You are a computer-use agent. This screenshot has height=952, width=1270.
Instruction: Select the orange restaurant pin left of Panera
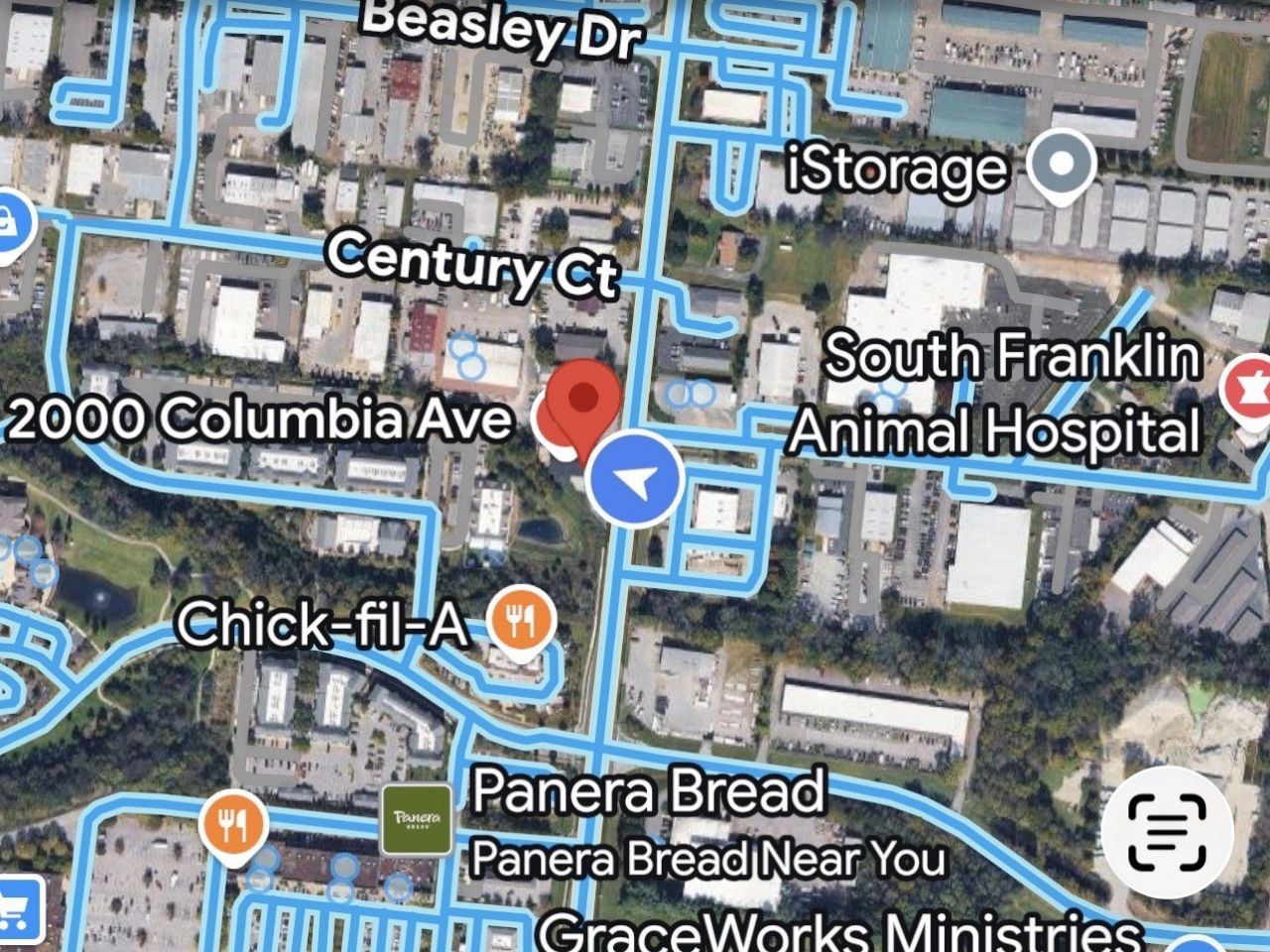point(234,825)
